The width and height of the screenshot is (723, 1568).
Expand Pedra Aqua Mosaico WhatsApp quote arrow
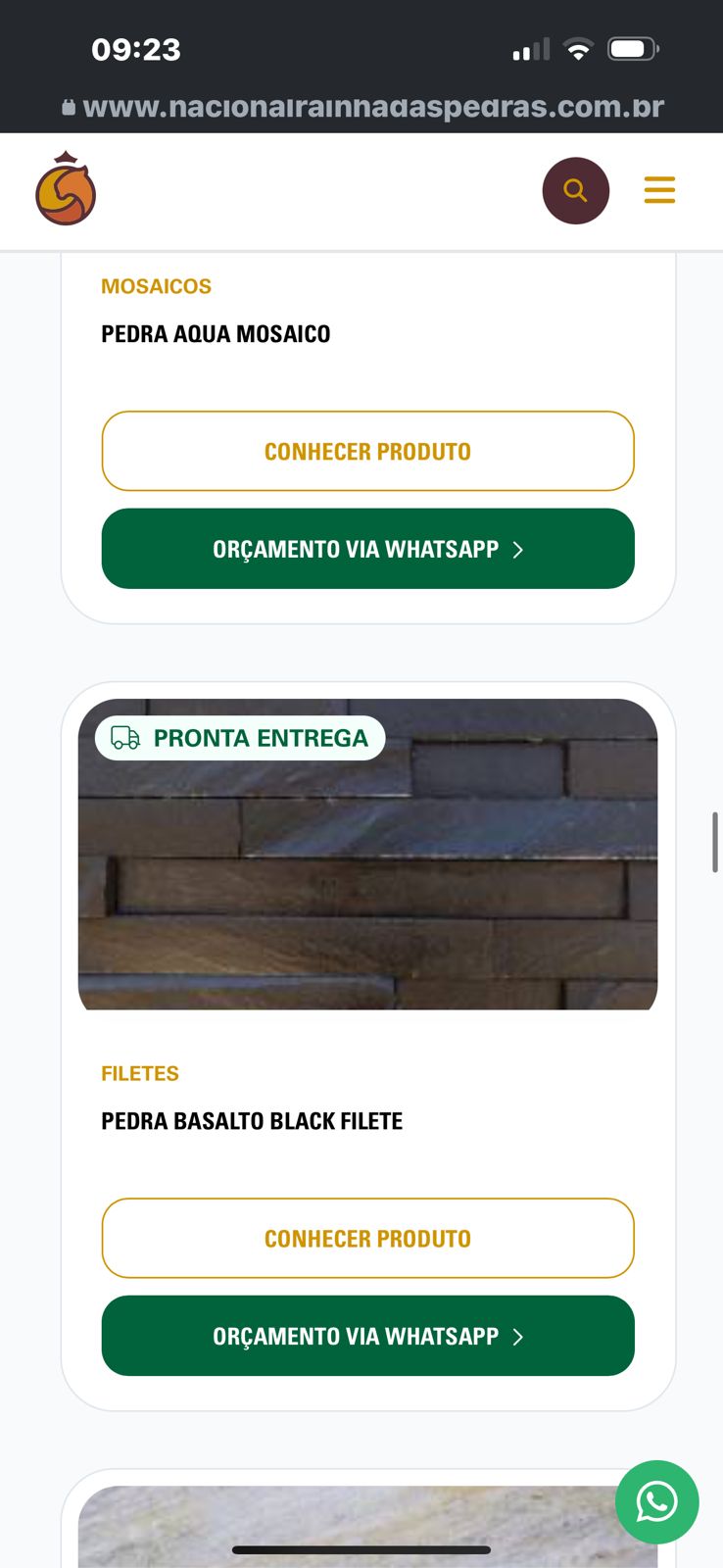click(x=518, y=550)
